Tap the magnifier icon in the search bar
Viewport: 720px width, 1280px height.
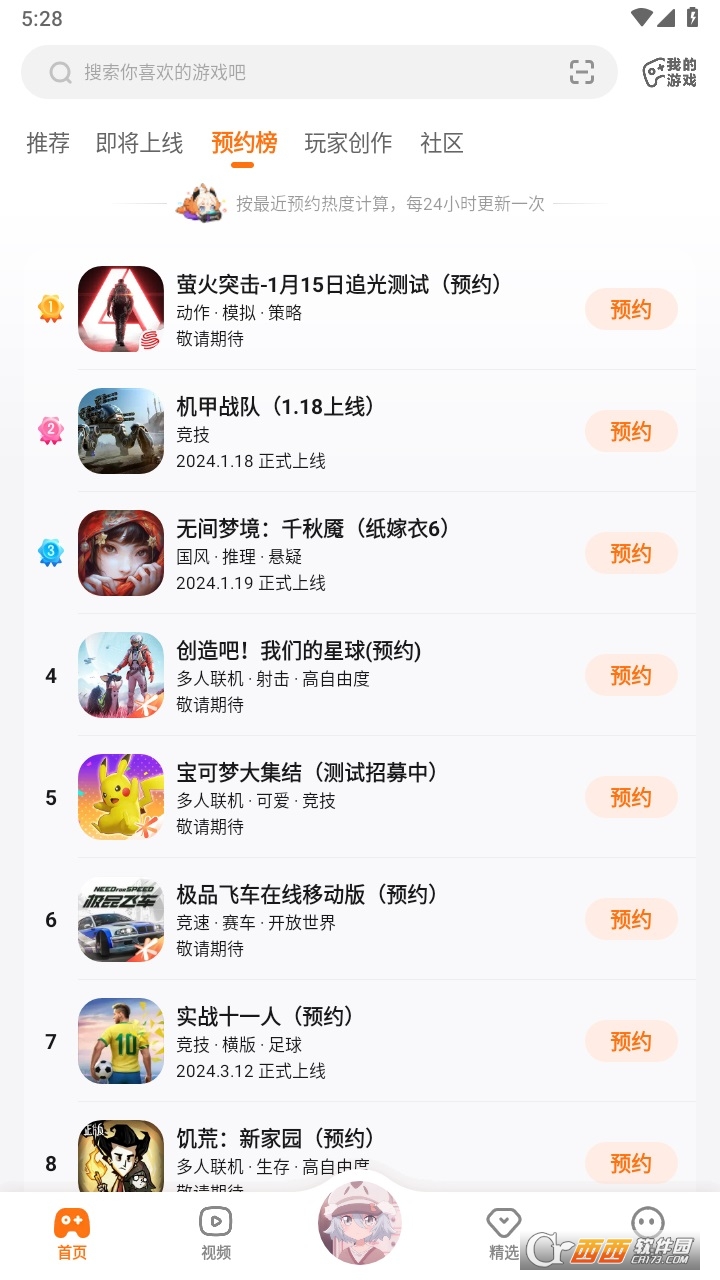coord(58,72)
